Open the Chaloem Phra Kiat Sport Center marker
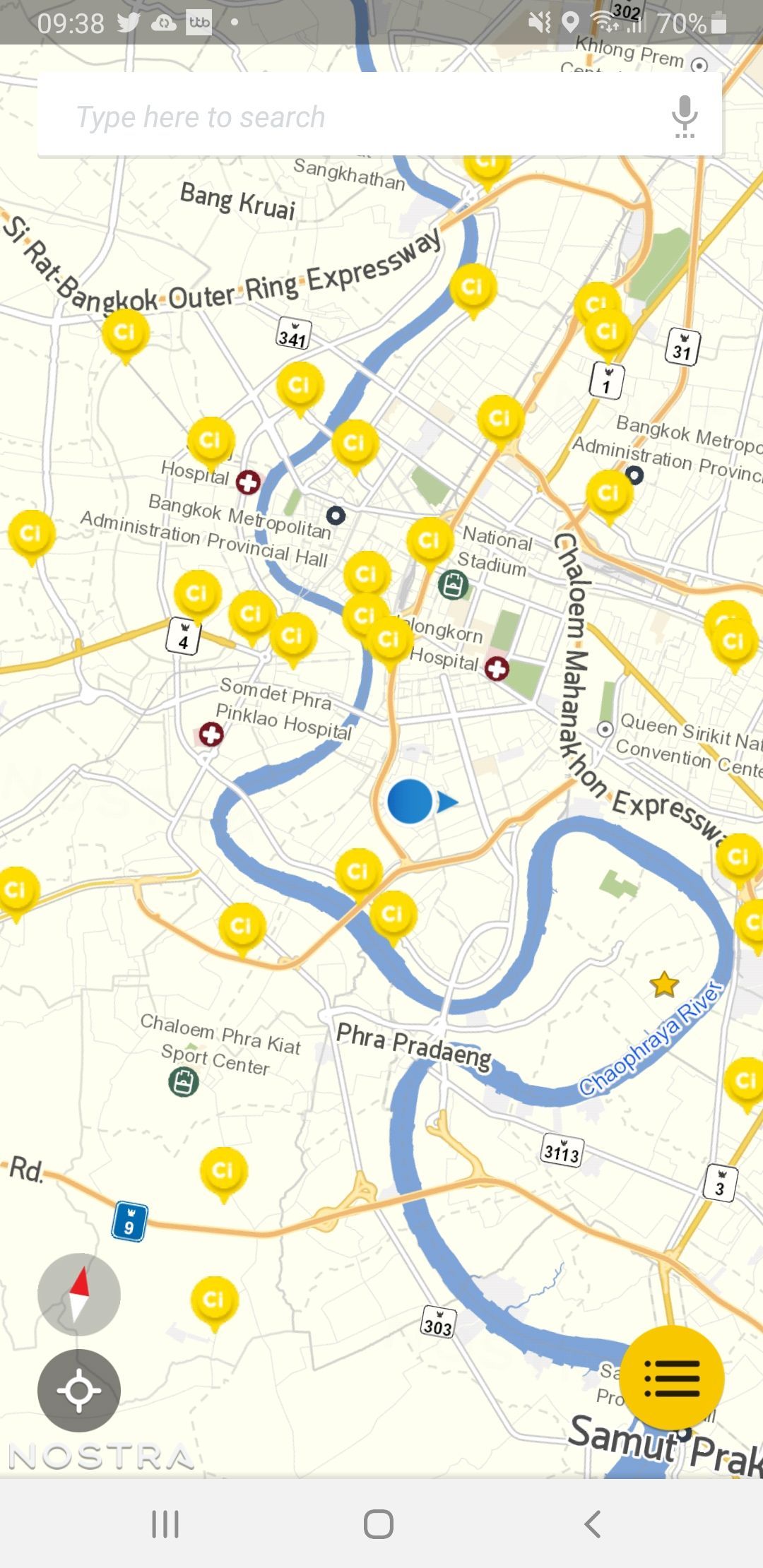This screenshot has height=1568, width=763. click(184, 1081)
